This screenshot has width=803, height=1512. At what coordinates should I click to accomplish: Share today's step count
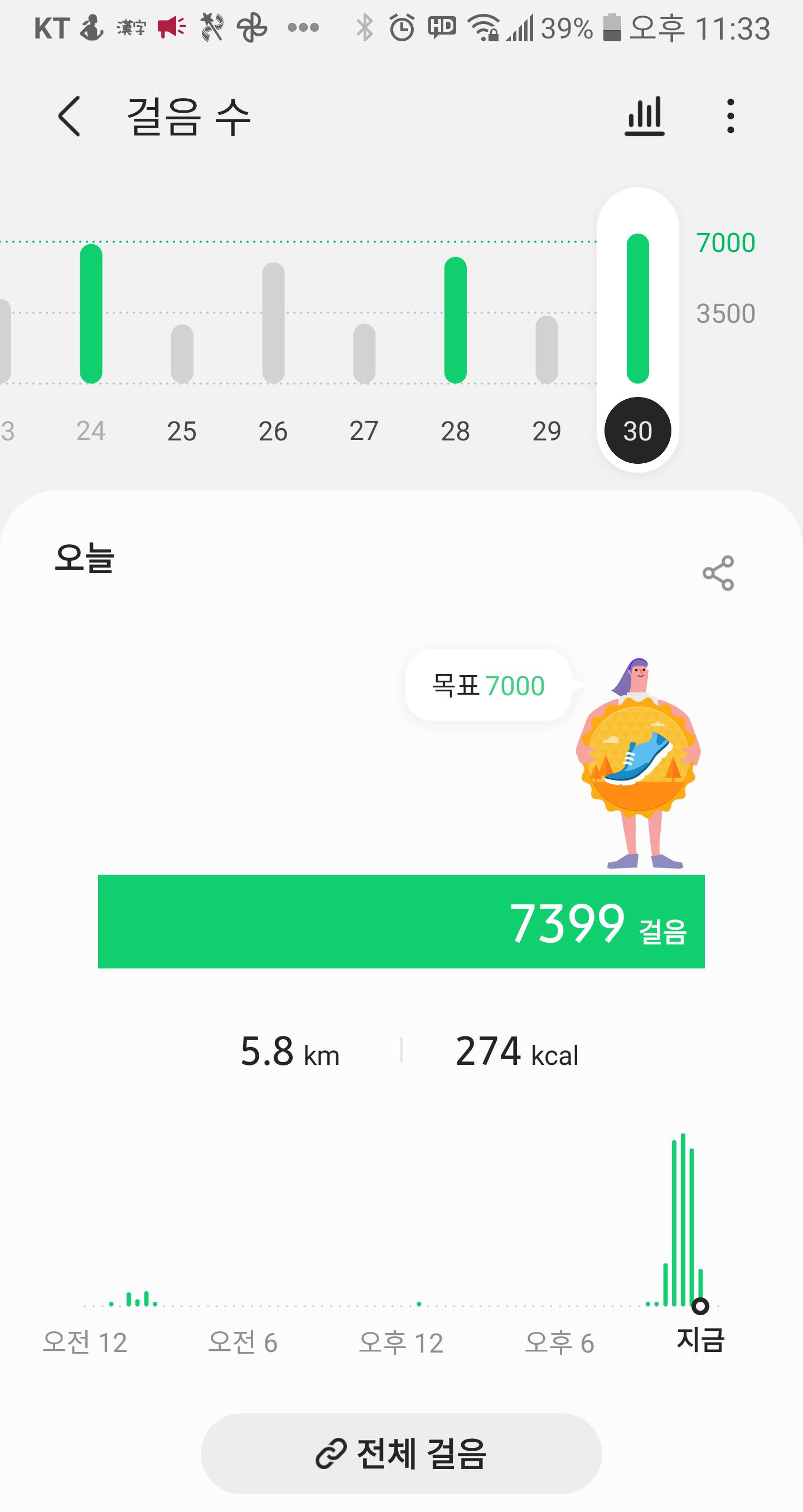718,573
